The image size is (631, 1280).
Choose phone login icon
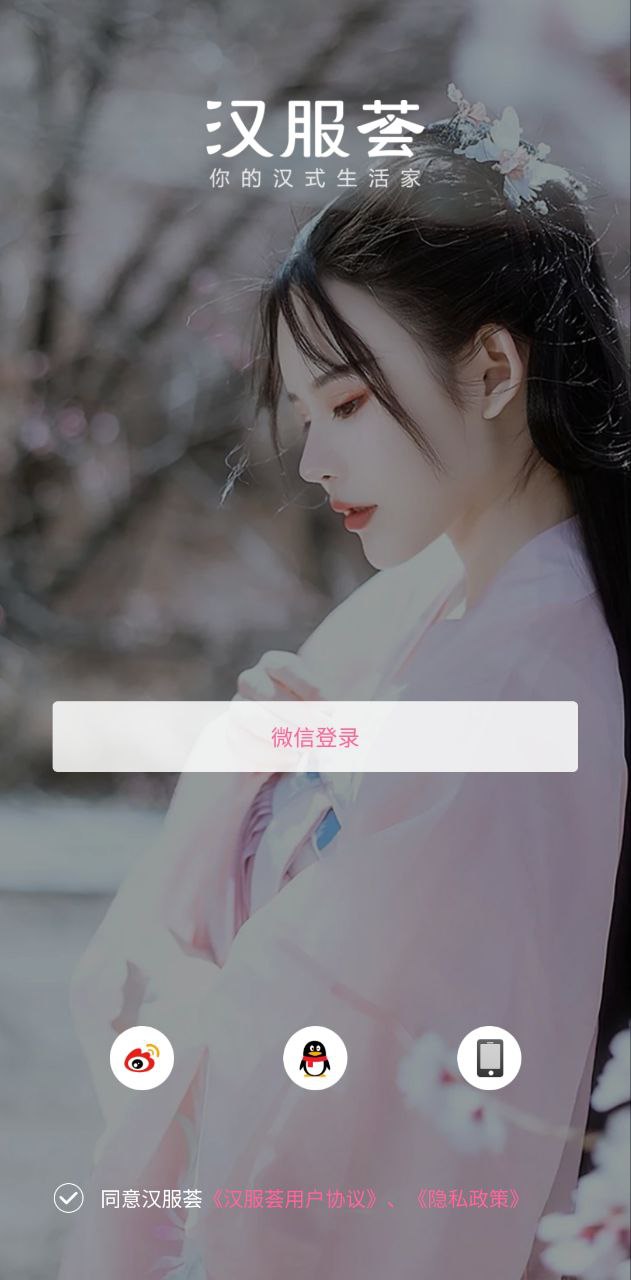(489, 1058)
